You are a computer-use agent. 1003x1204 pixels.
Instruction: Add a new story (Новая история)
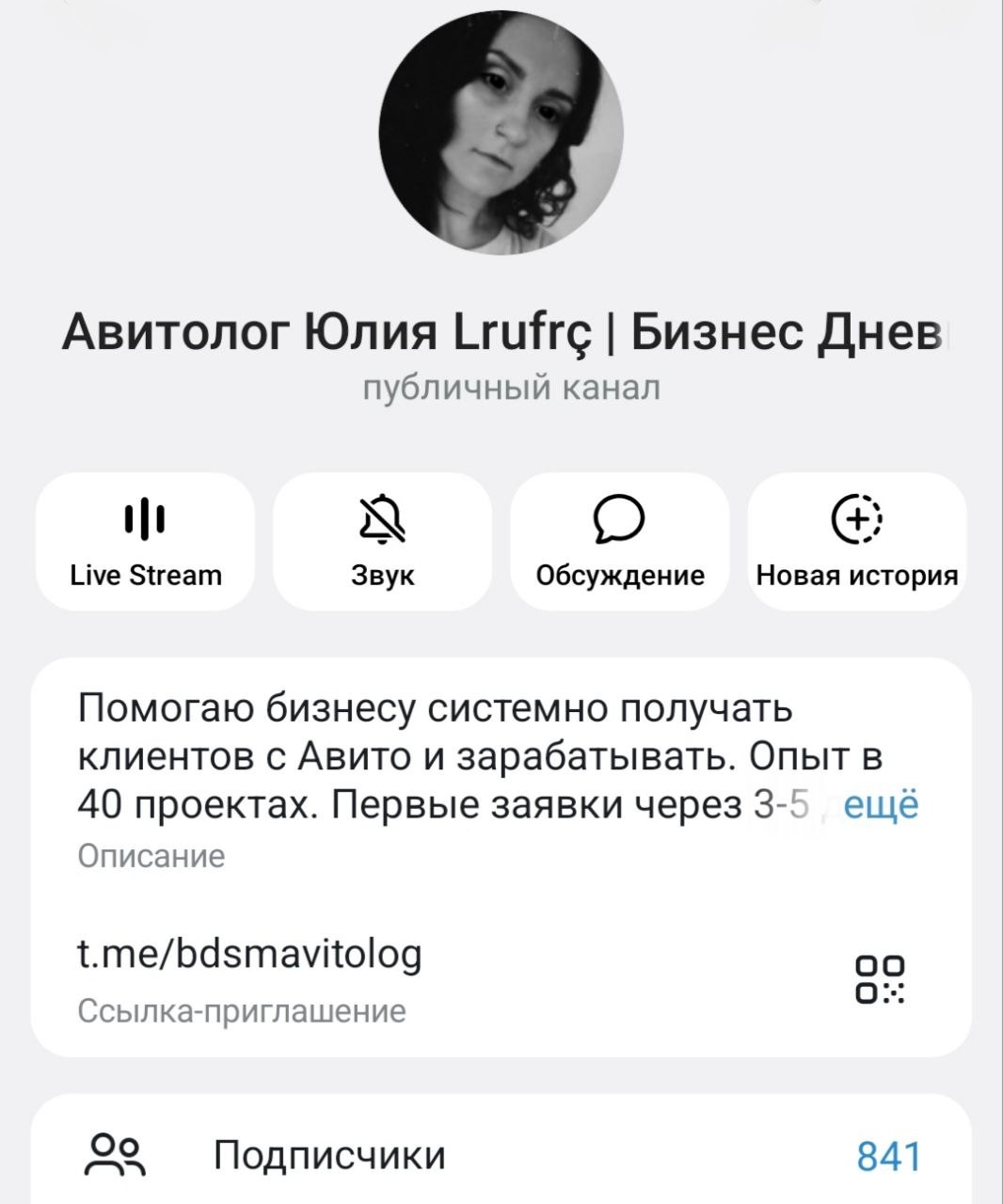click(x=857, y=542)
